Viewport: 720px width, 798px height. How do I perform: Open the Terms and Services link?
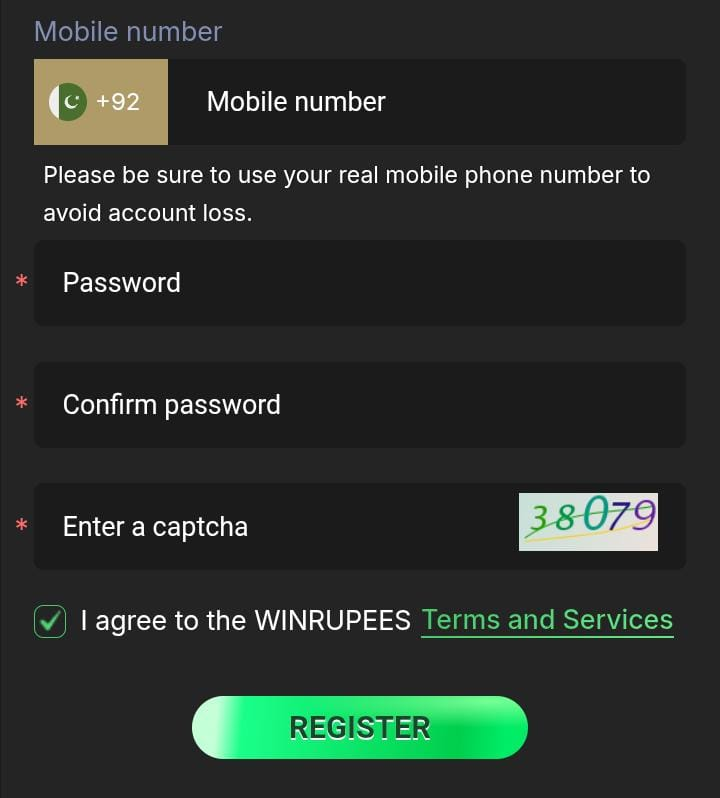click(x=547, y=620)
